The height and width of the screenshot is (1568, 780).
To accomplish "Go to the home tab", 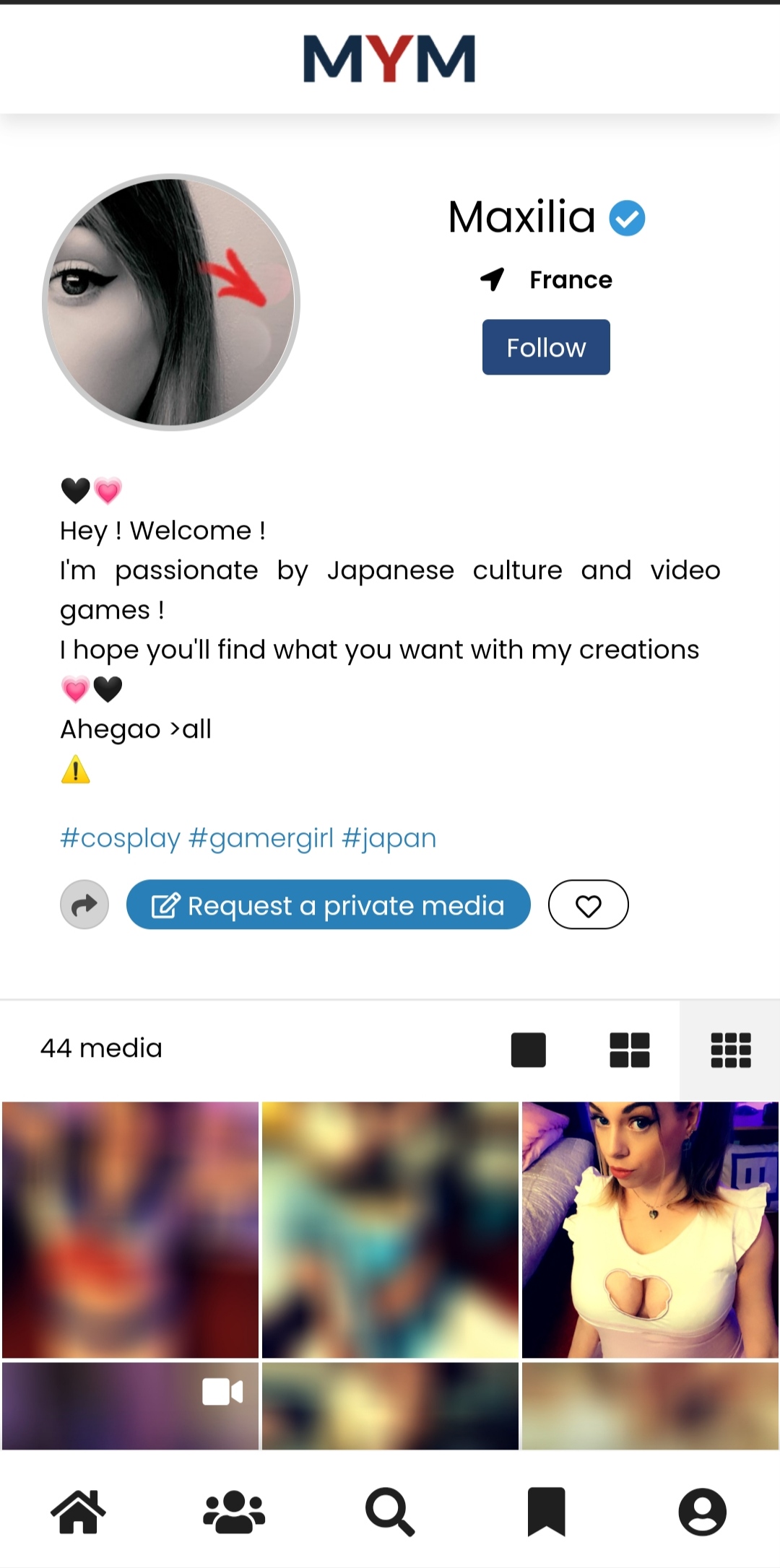I will [x=78, y=1511].
